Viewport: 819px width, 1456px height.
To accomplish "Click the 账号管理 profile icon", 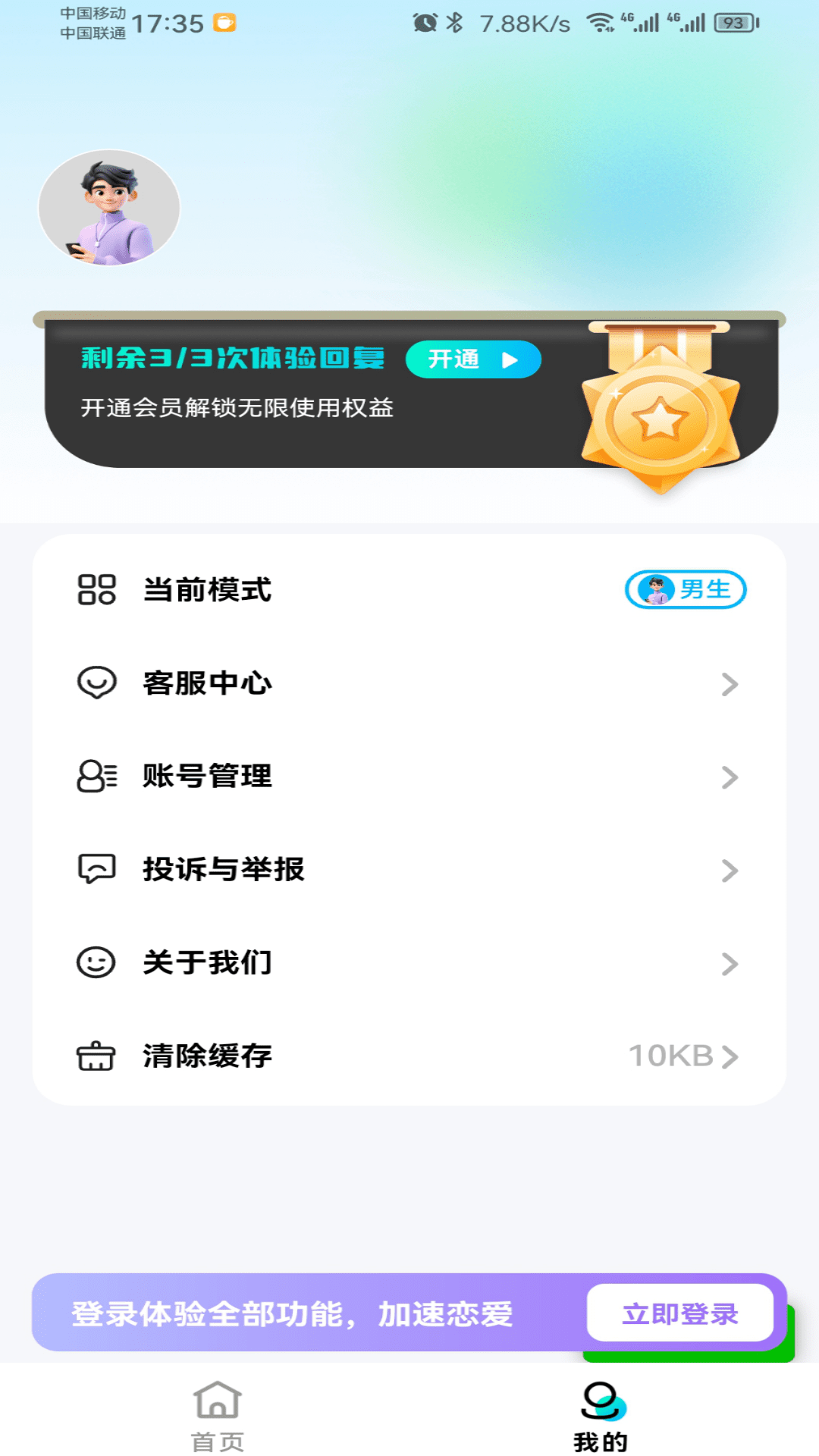I will click(x=96, y=777).
